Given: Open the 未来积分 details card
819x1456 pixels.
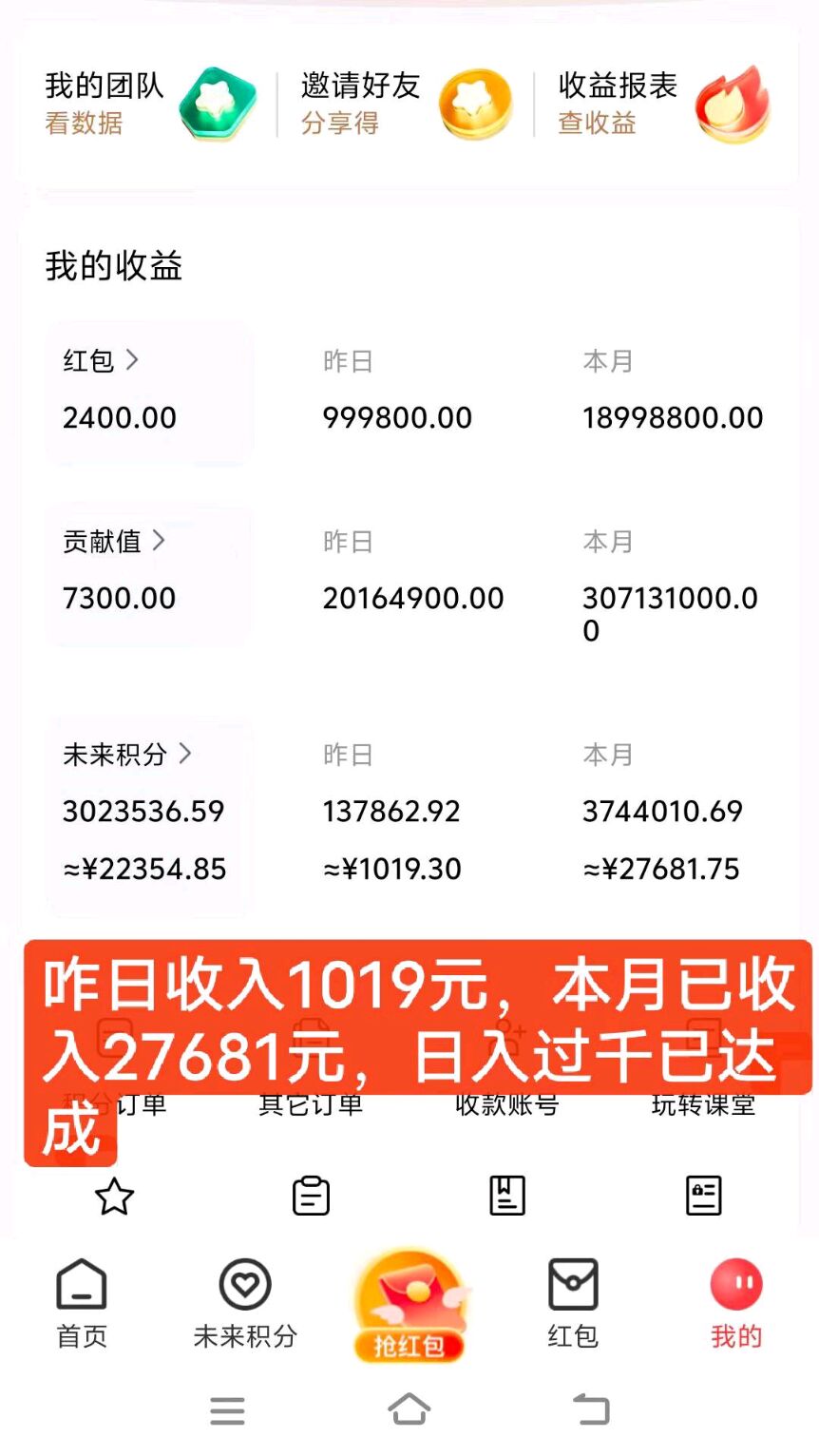Looking at the screenshot, I should 149,815.
